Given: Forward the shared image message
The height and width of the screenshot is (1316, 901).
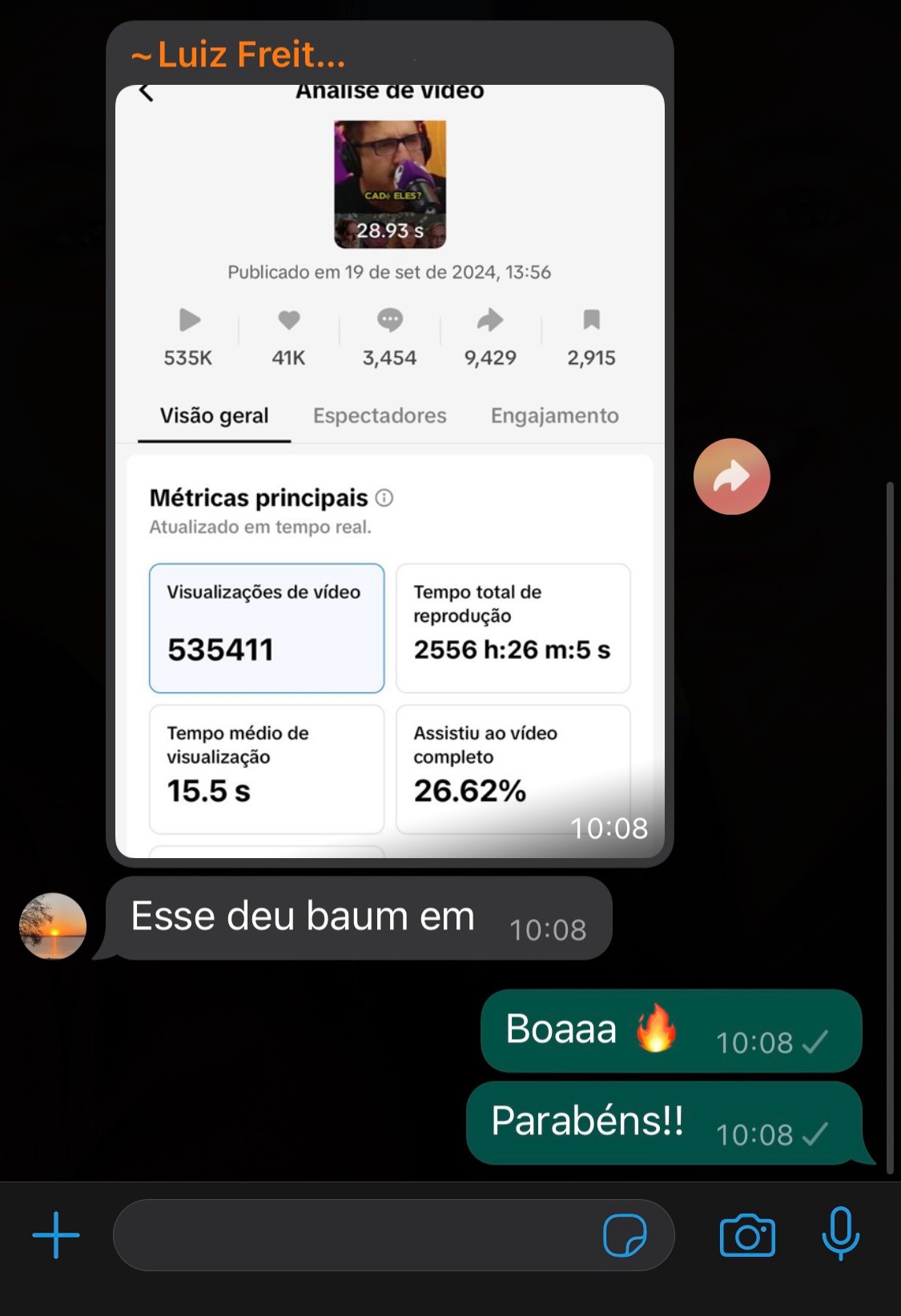Looking at the screenshot, I should coord(731,476).
